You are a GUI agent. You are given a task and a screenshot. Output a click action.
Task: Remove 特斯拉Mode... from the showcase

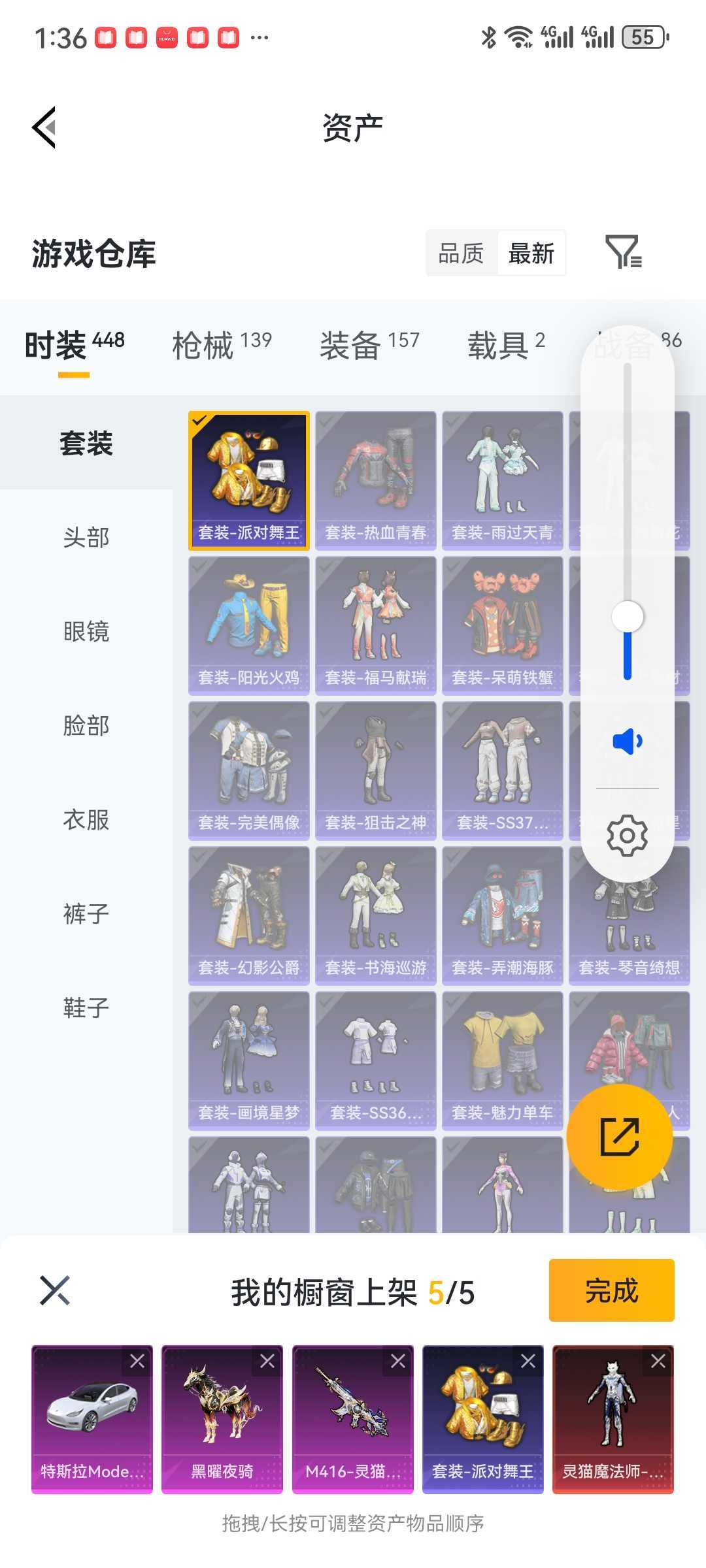click(x=137, y=1361)
